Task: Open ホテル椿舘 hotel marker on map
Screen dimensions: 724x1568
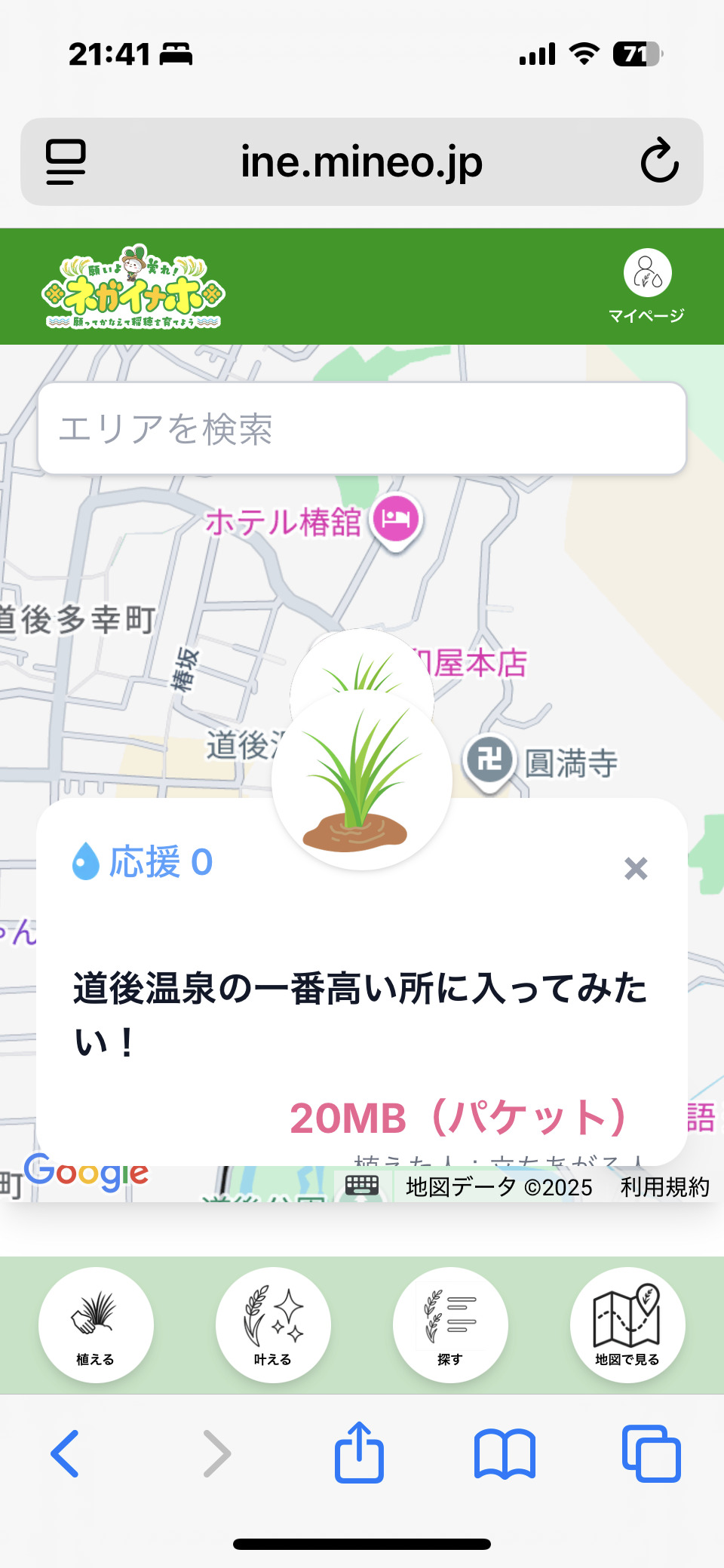Action: (397, 520)
